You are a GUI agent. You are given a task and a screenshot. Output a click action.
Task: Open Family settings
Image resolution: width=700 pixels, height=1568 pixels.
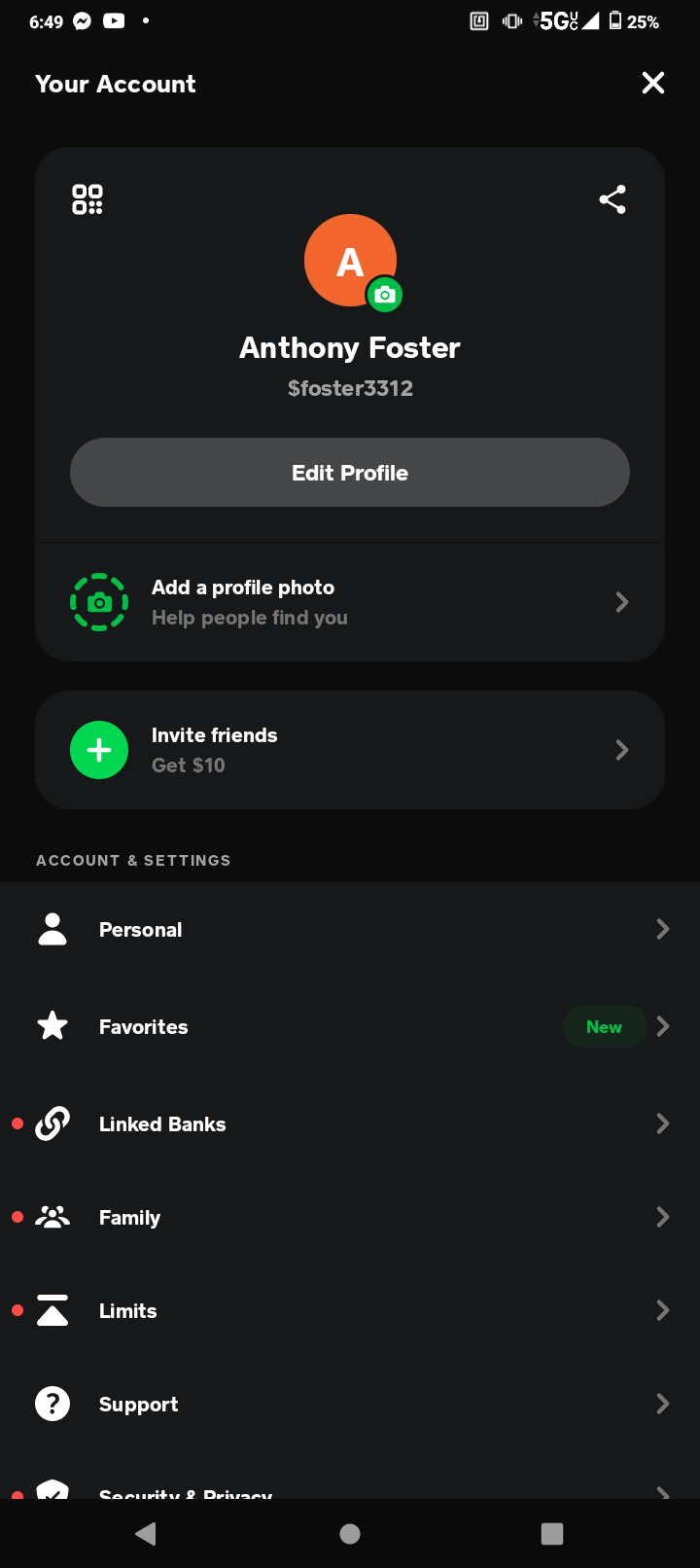(x=350, y=1217)
